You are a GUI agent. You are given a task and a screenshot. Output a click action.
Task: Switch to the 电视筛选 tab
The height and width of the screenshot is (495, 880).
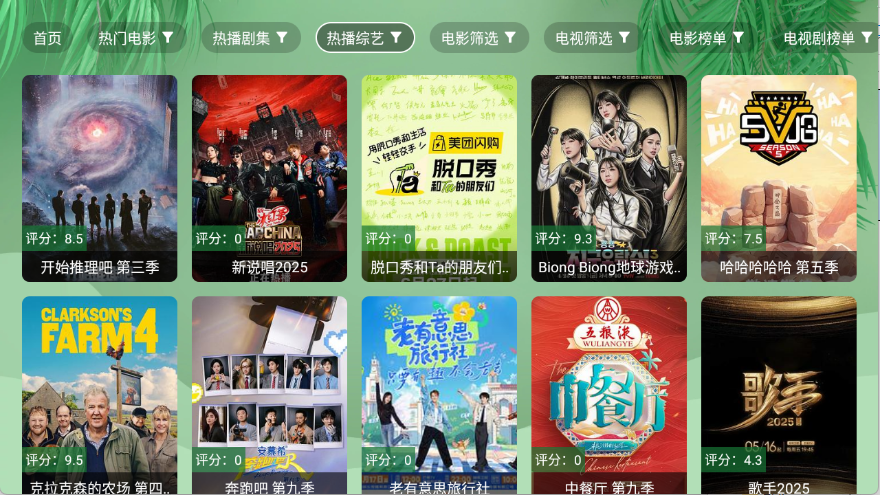coord(593,38)
